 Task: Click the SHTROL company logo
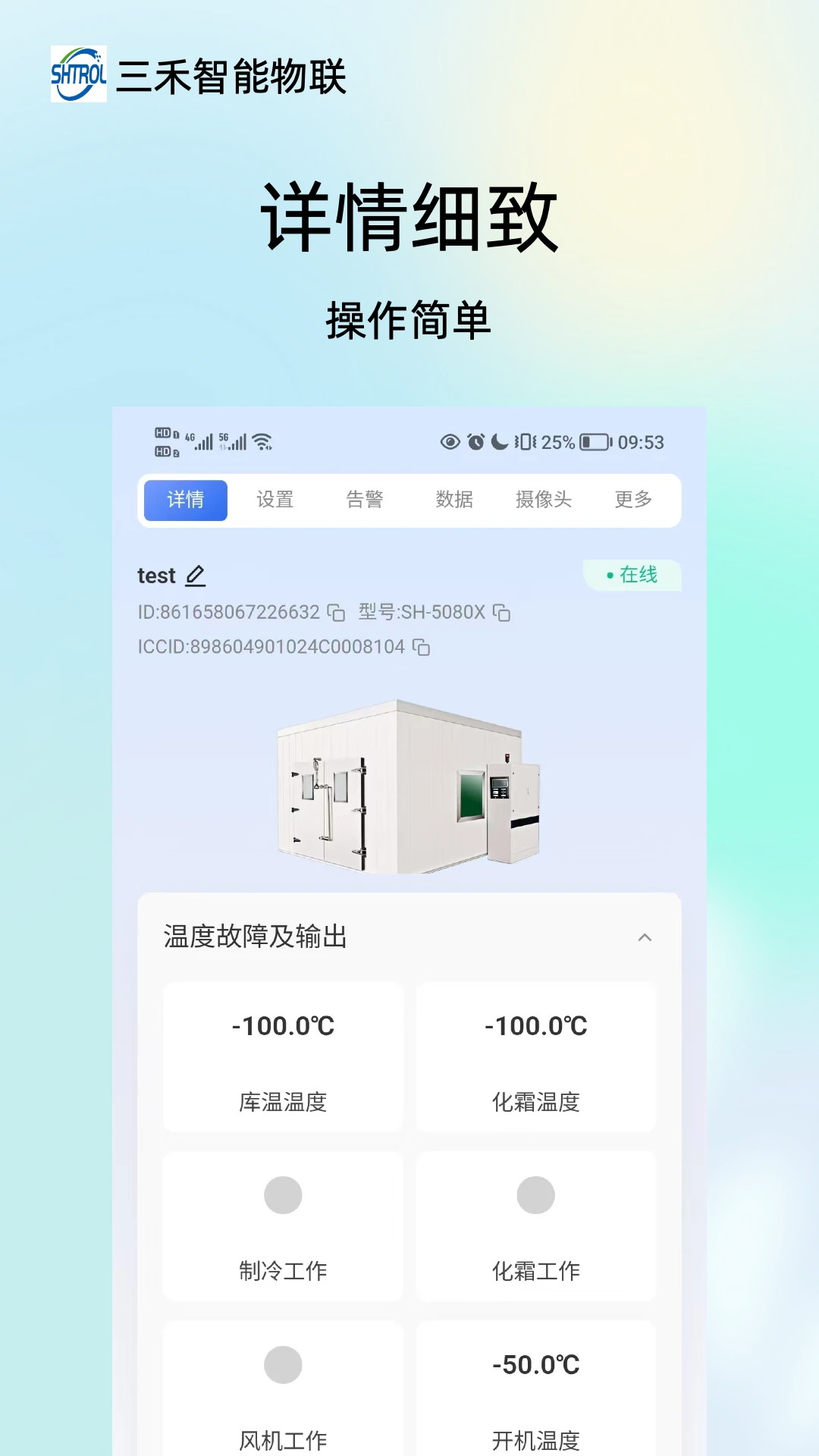pyautogui.click(x=79, y=71)
